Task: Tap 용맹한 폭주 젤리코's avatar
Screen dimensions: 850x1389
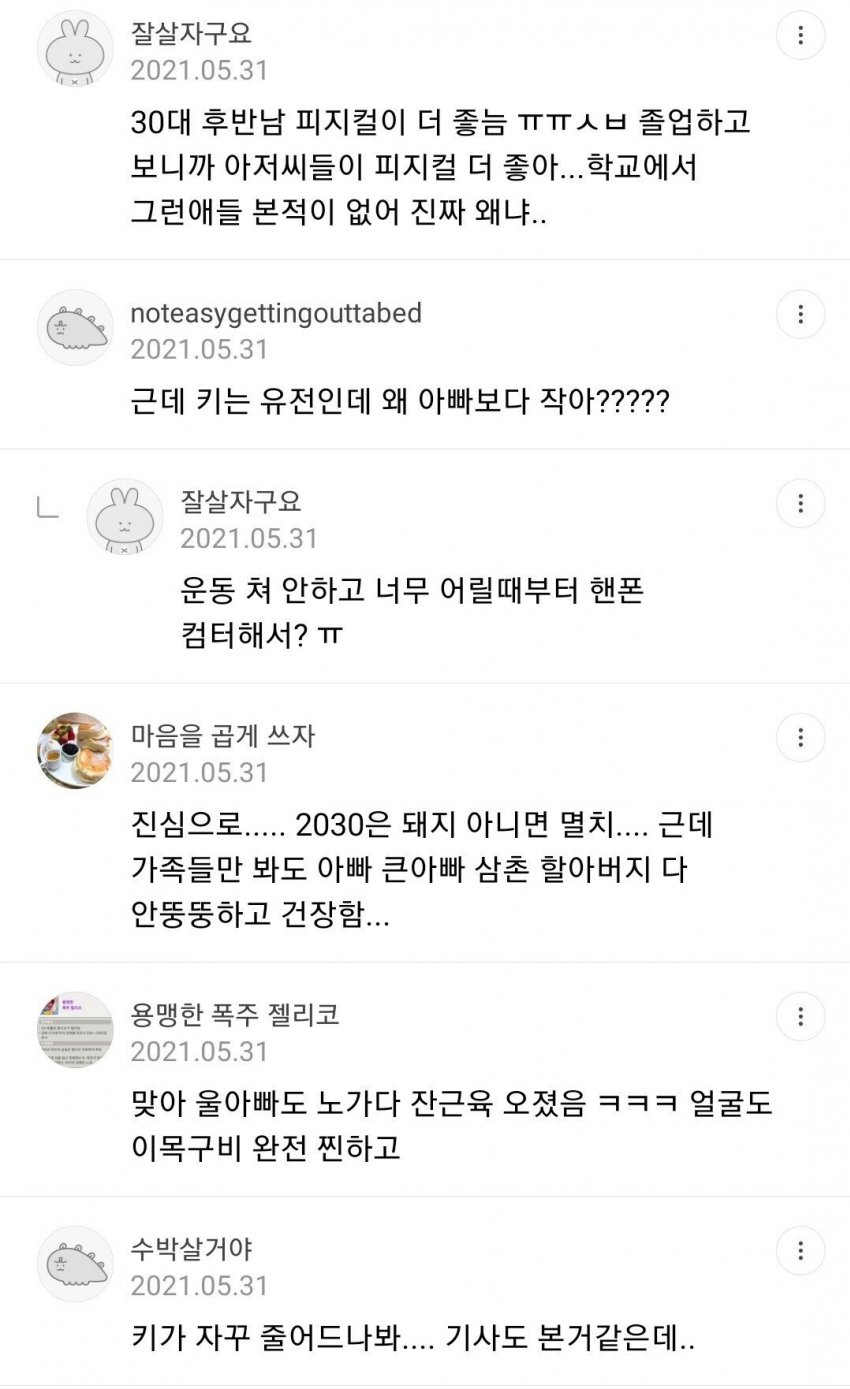Action: coord(75,1029)
